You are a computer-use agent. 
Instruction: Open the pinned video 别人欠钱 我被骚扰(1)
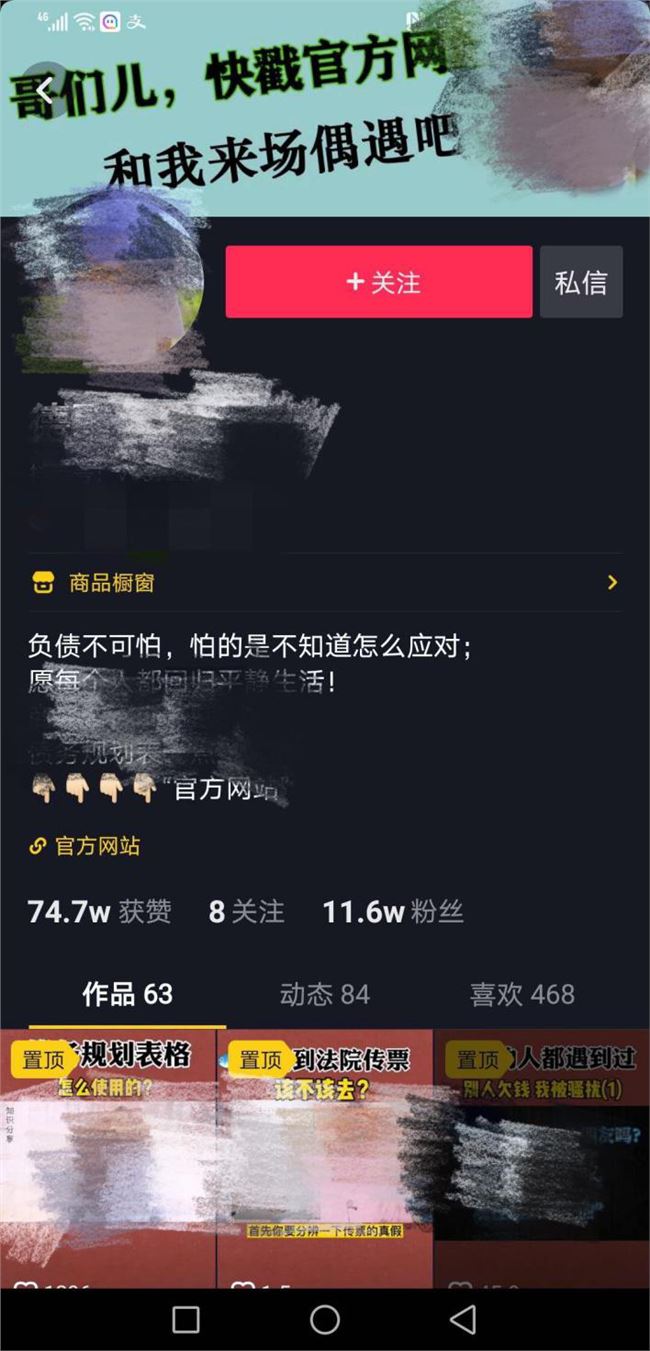[542, 1159]
